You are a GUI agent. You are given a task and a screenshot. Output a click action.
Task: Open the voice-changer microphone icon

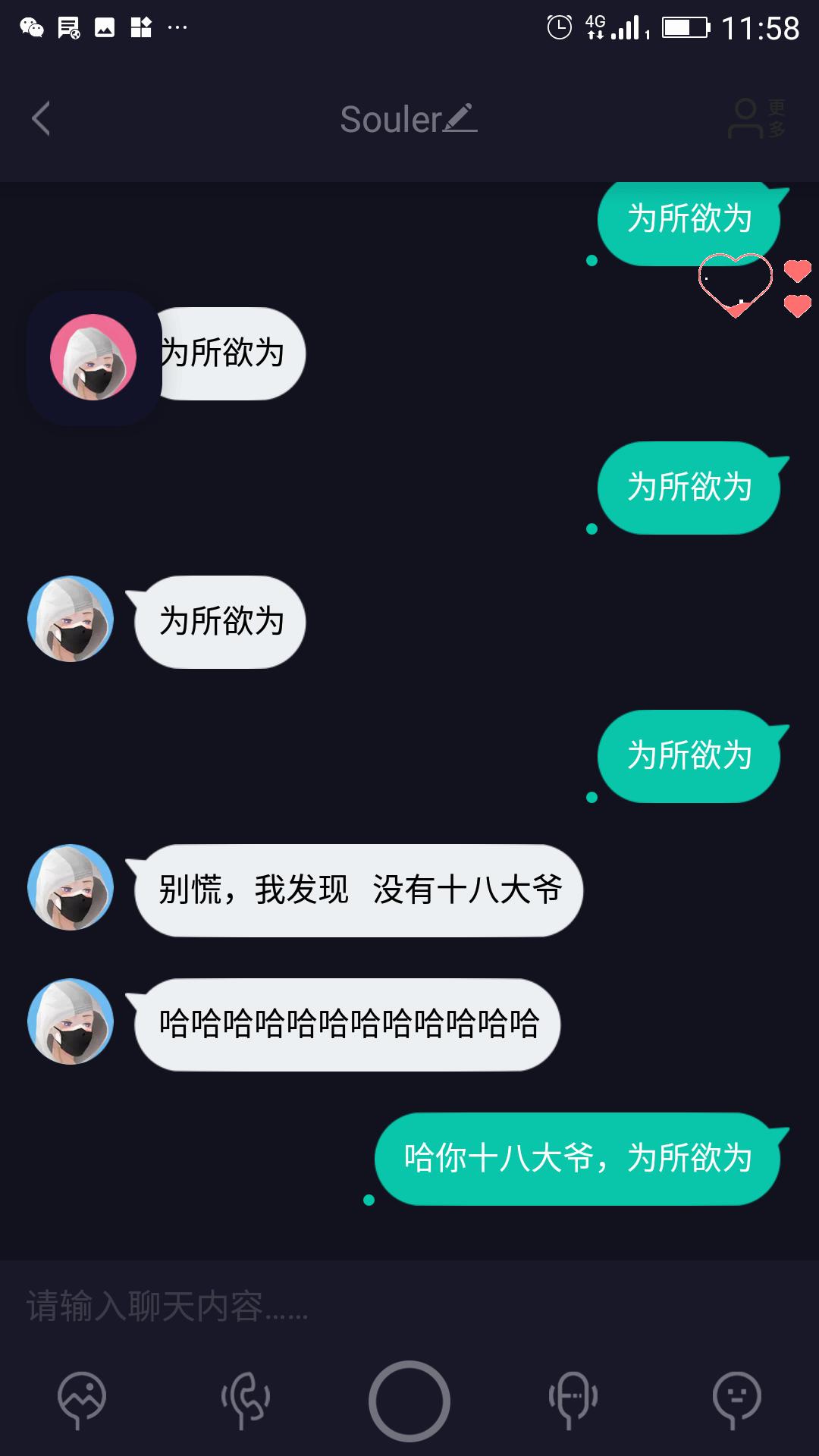pyautogui.click(x=573, y=1399)
